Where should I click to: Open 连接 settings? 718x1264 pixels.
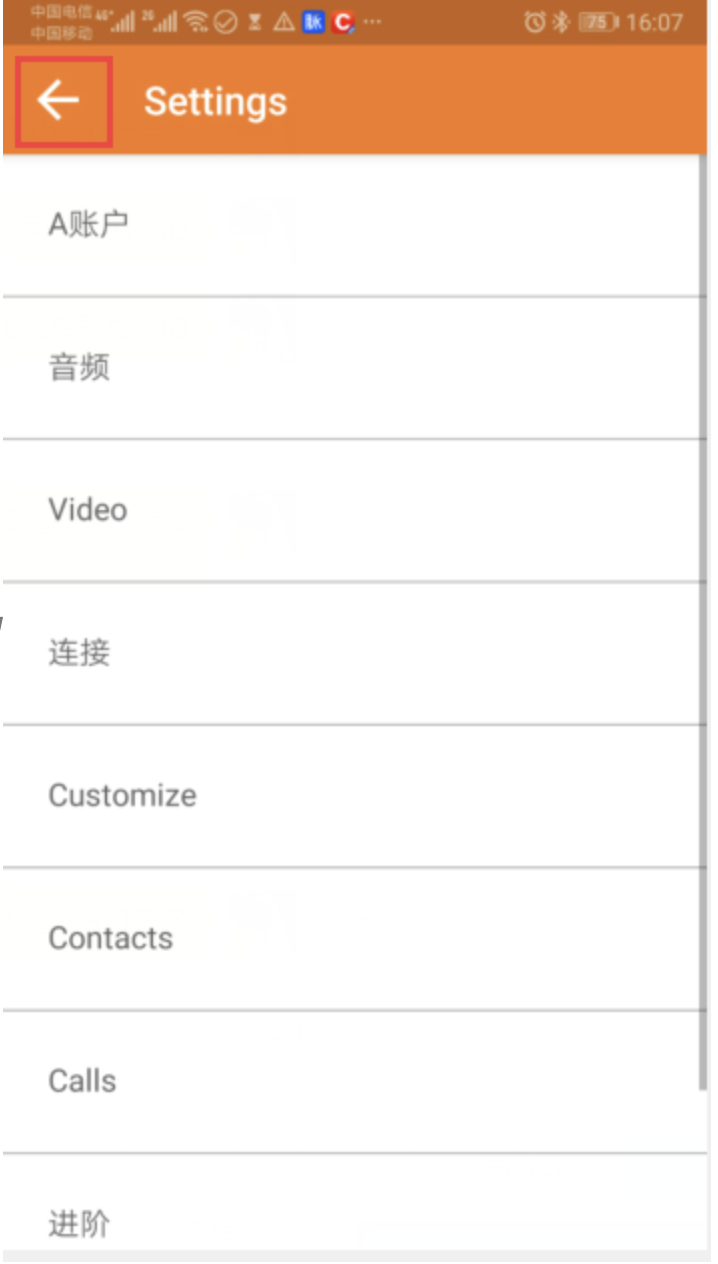click(x=352, y=653)
